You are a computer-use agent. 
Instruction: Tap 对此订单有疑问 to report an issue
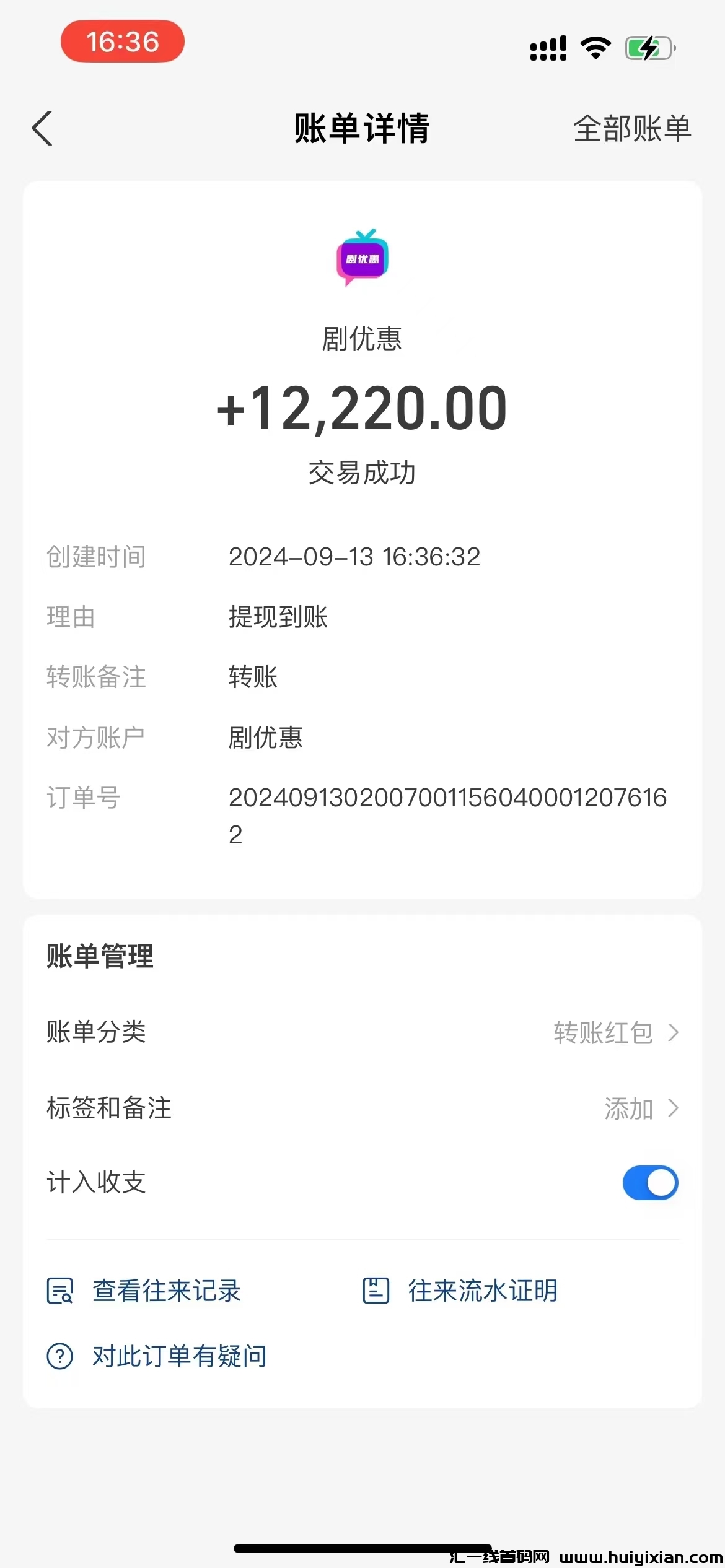click(178, 1354)
